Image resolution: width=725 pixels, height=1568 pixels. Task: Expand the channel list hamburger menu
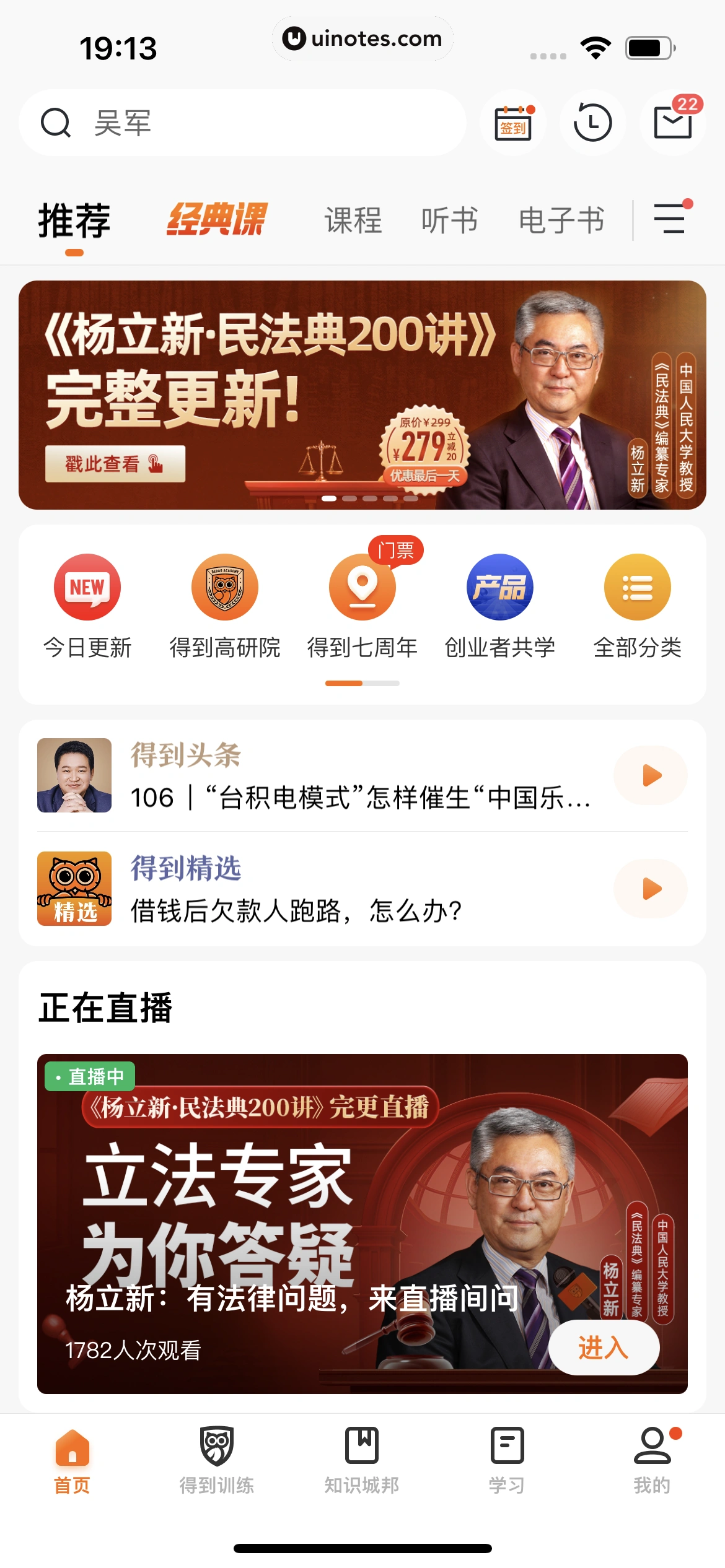pyautogui.click(x=670, y=220)
